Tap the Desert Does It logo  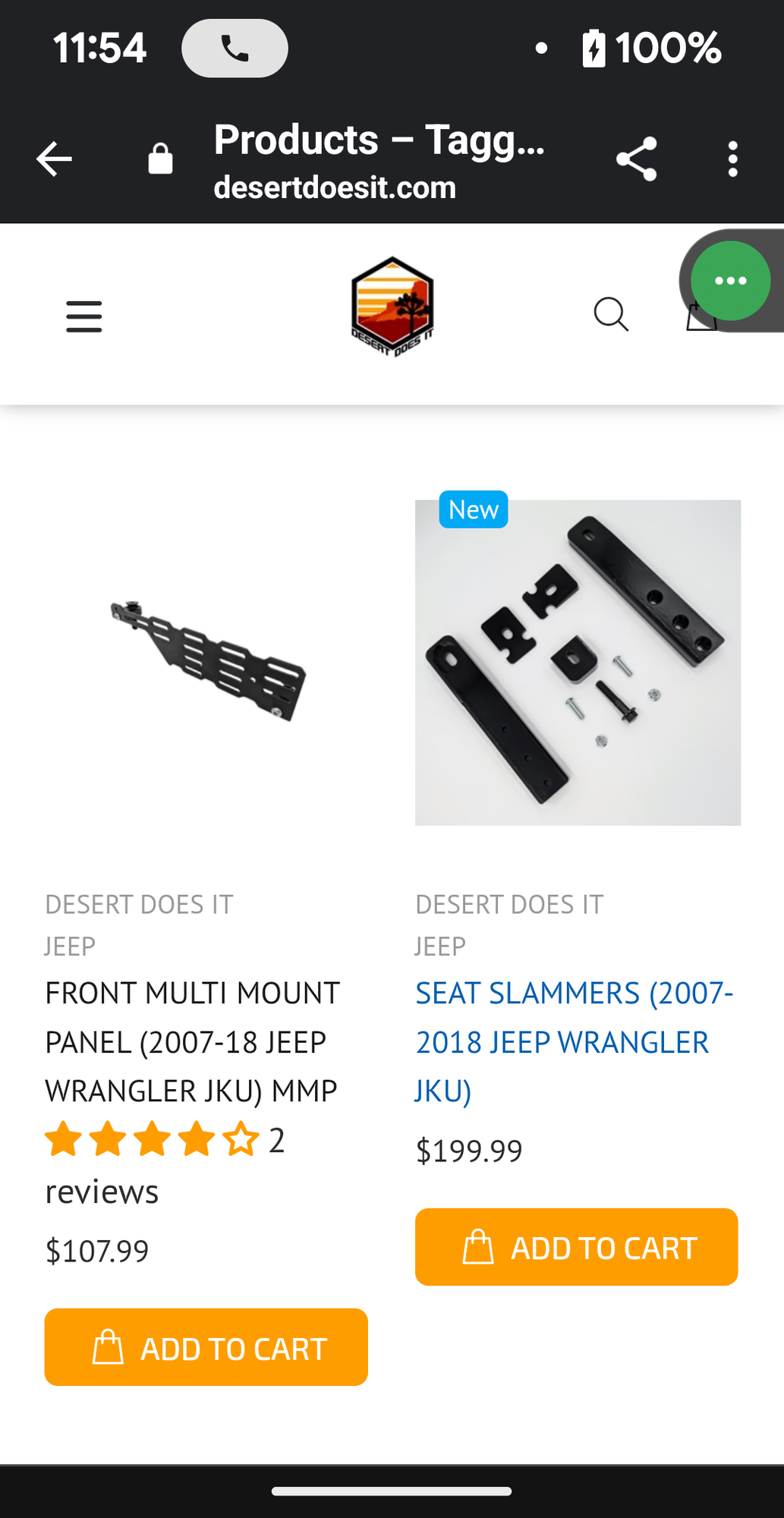pyautogui.click(x=392, y=307)
